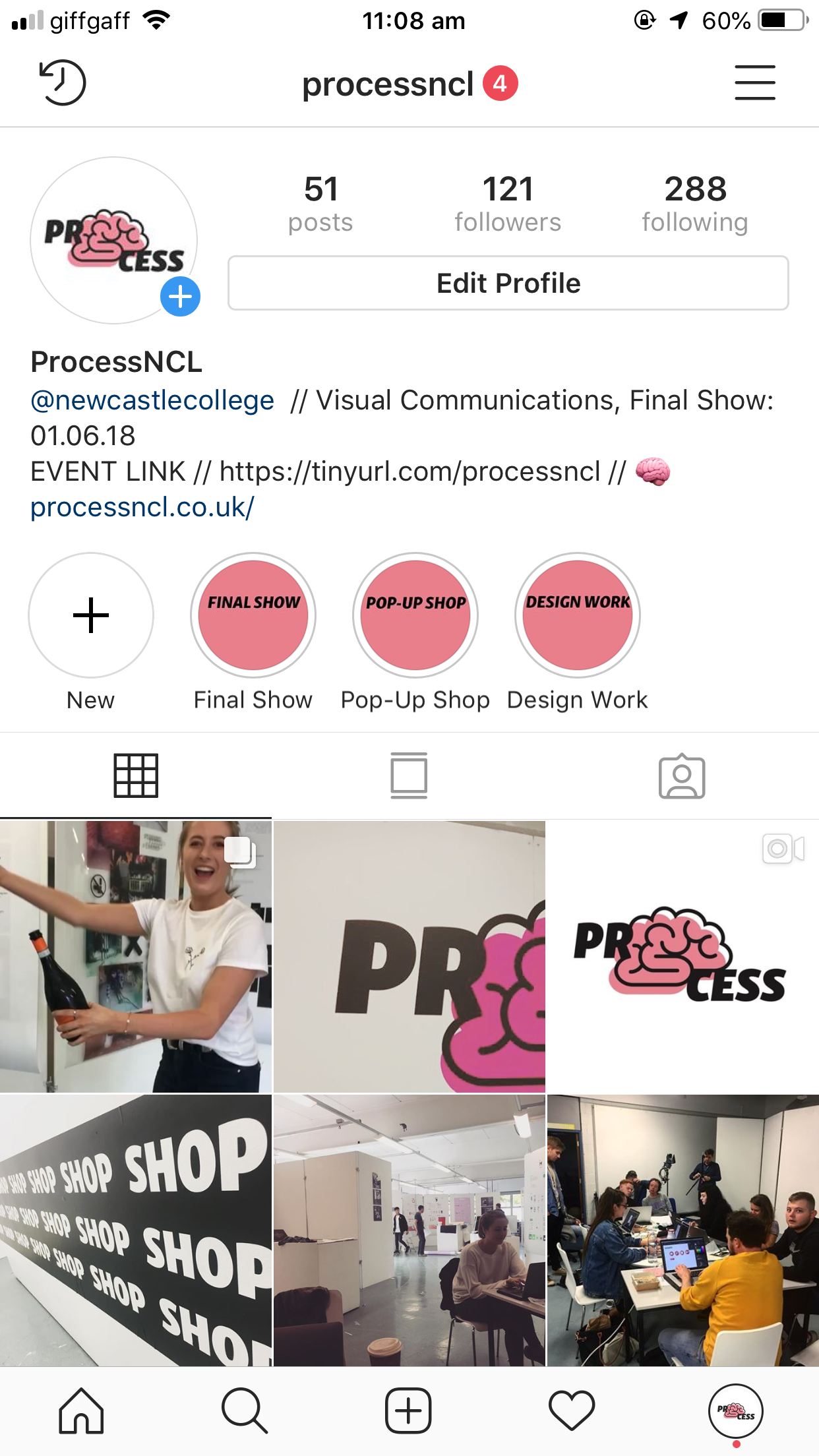The width and height of the screenshot is (819, 1456).
Task: View 288 following list
Action: 695,204
